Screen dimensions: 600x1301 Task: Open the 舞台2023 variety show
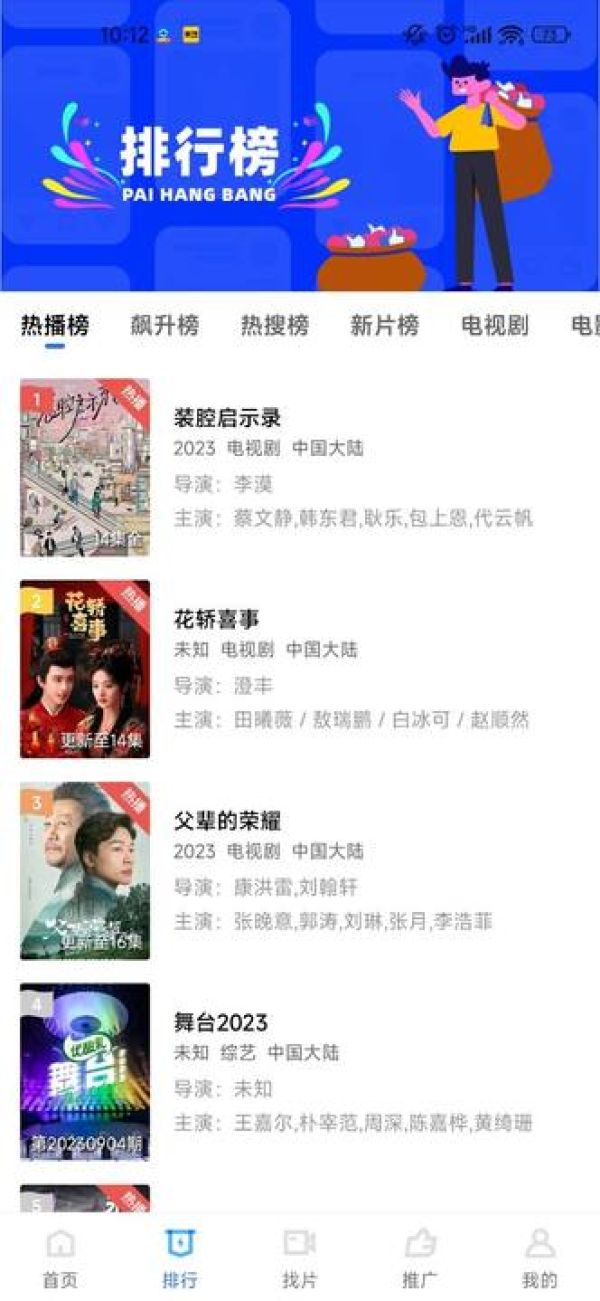point(220,1023)
